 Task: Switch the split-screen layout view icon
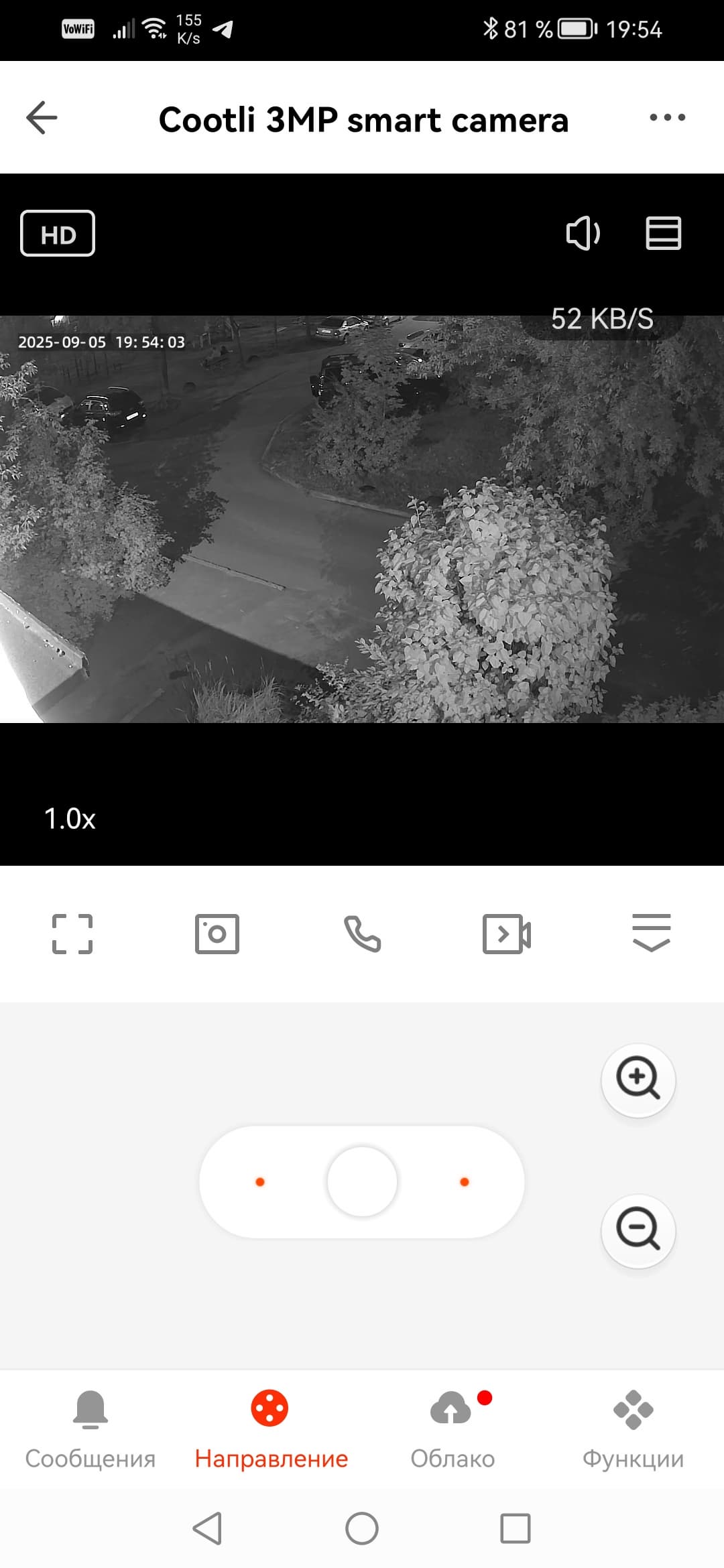[x=663, y=234]
